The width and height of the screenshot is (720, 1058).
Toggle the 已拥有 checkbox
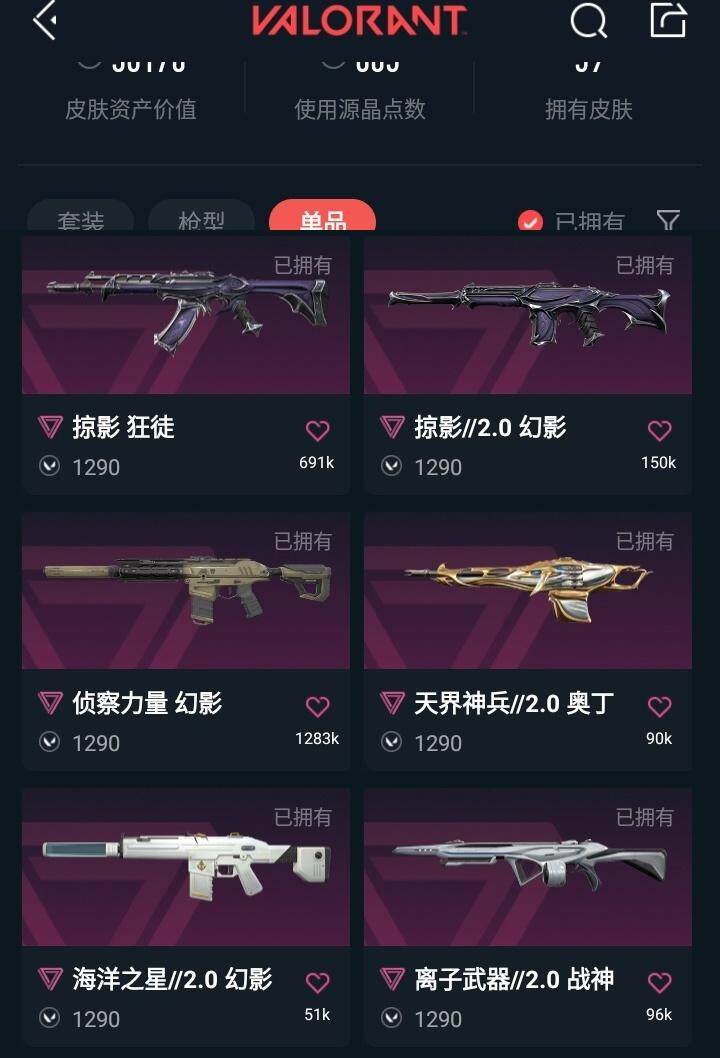point(531,222)
